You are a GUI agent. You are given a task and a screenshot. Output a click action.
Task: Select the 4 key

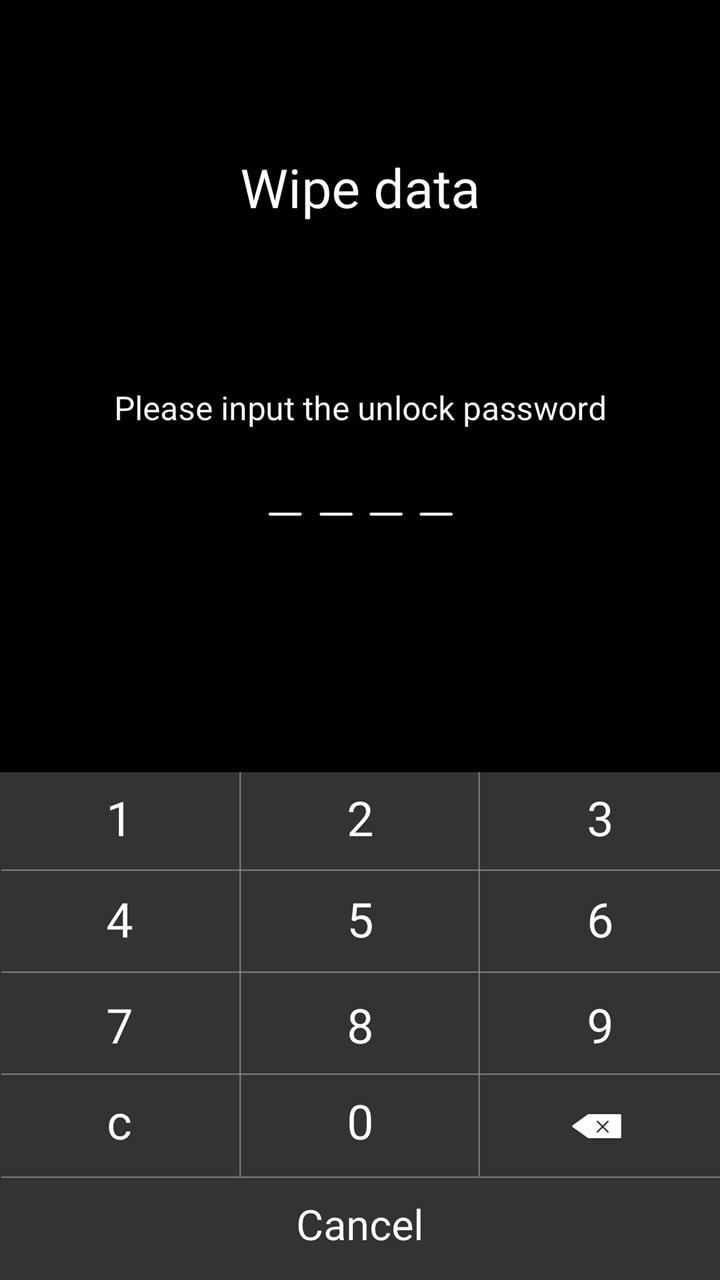(x=119, y=921)
